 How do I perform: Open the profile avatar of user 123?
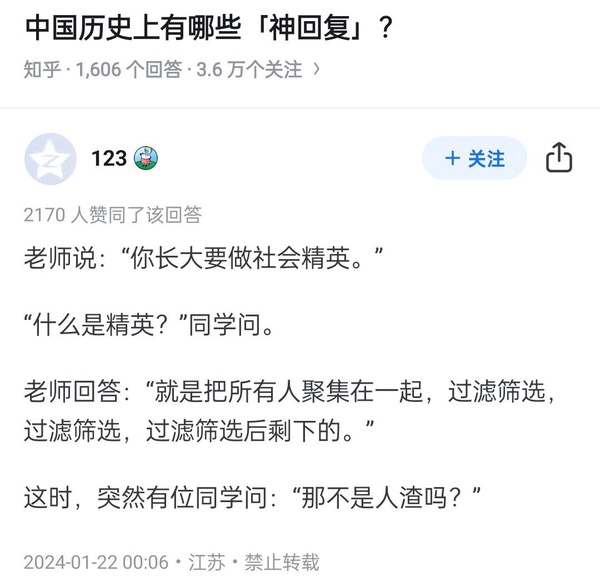[x=50, y=158]
